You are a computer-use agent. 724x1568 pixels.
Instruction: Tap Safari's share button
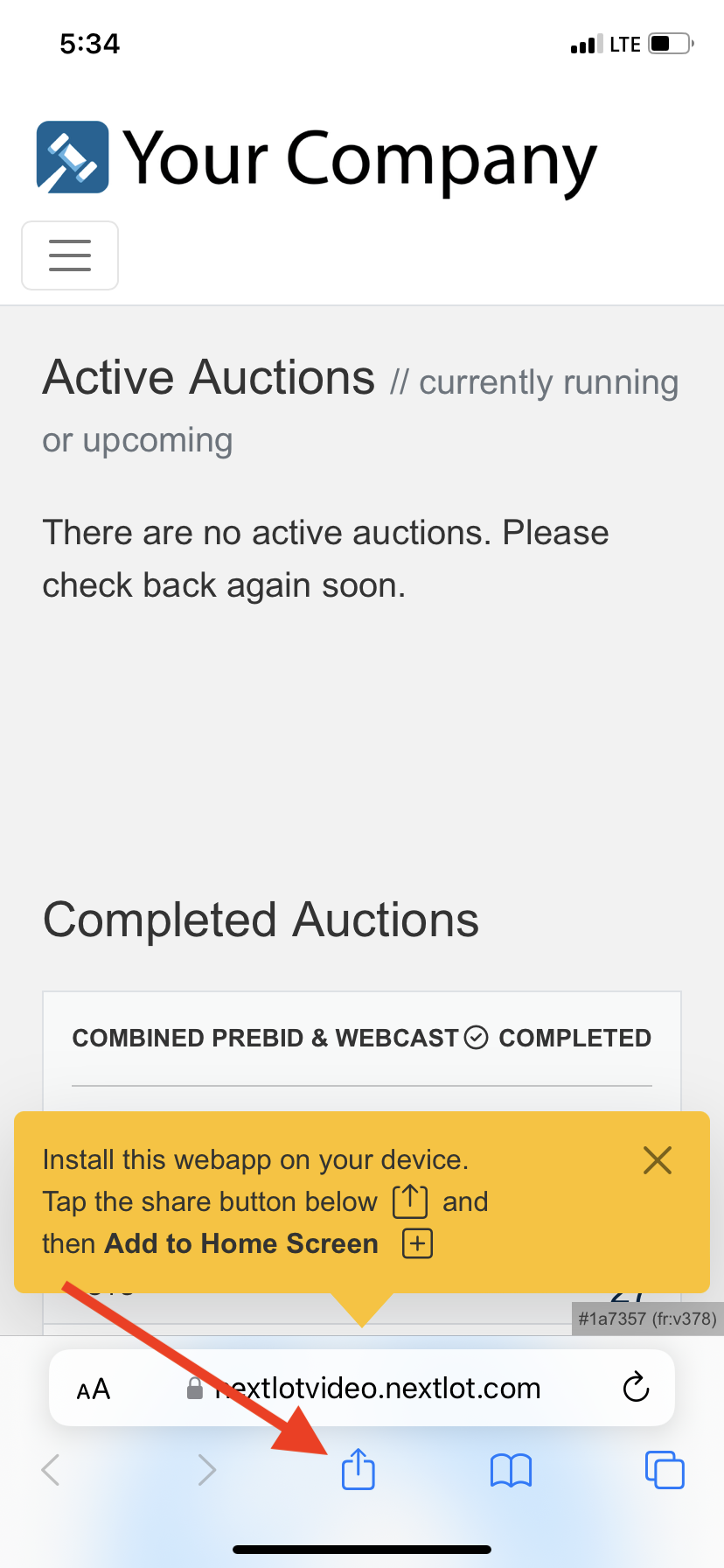pos(358,1469)
